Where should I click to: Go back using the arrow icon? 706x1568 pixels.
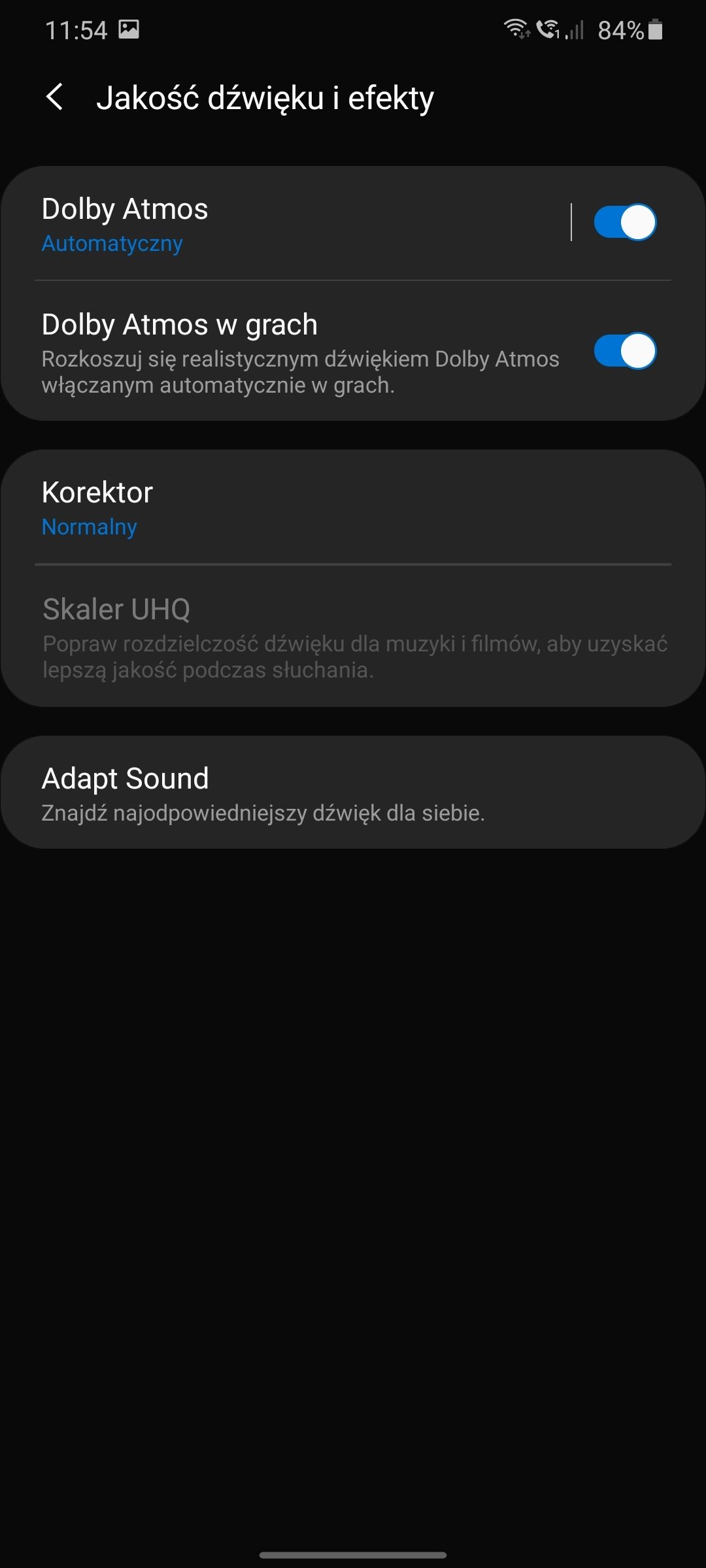point(55,97)
